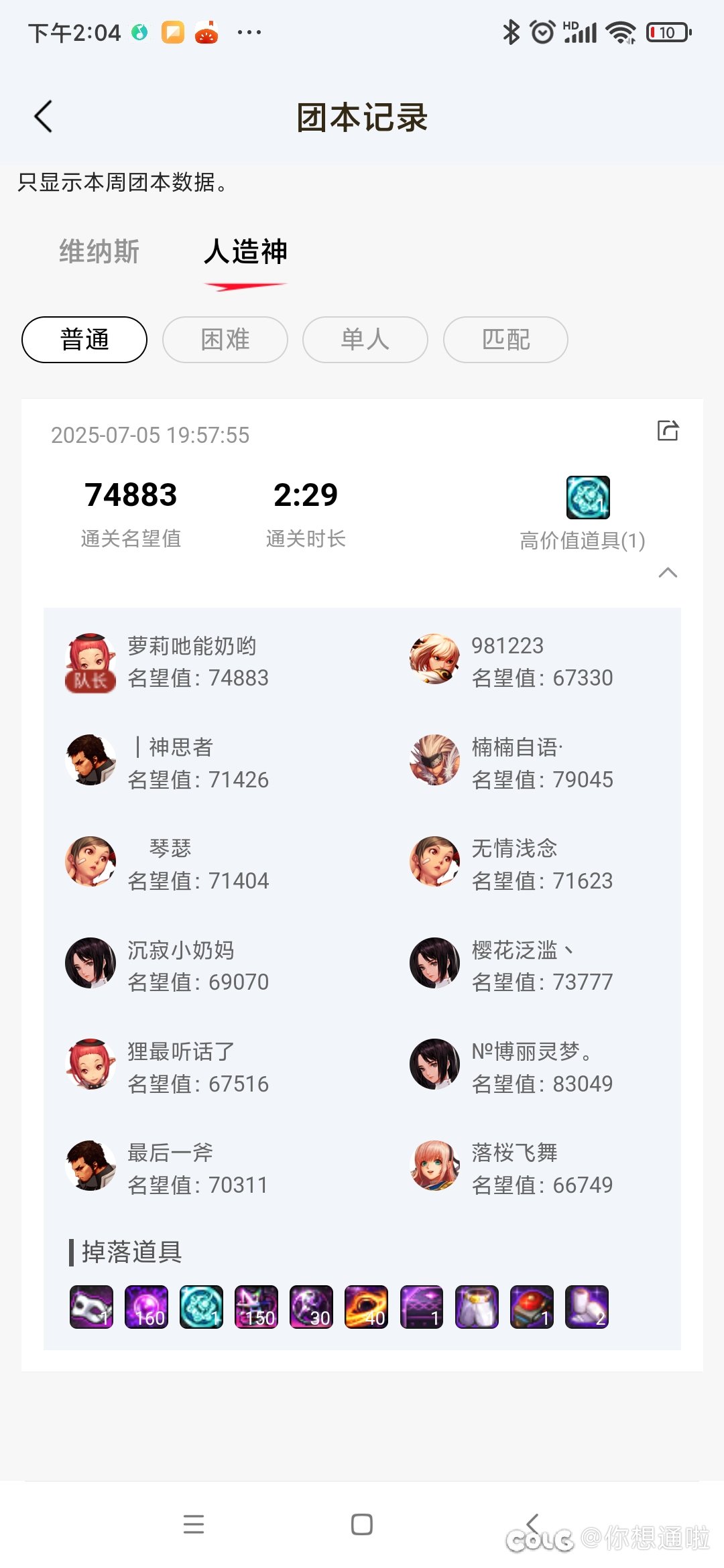Choose the 单人 filter chip
Viewport: 724px width, 1568px height.
point(365,340)
